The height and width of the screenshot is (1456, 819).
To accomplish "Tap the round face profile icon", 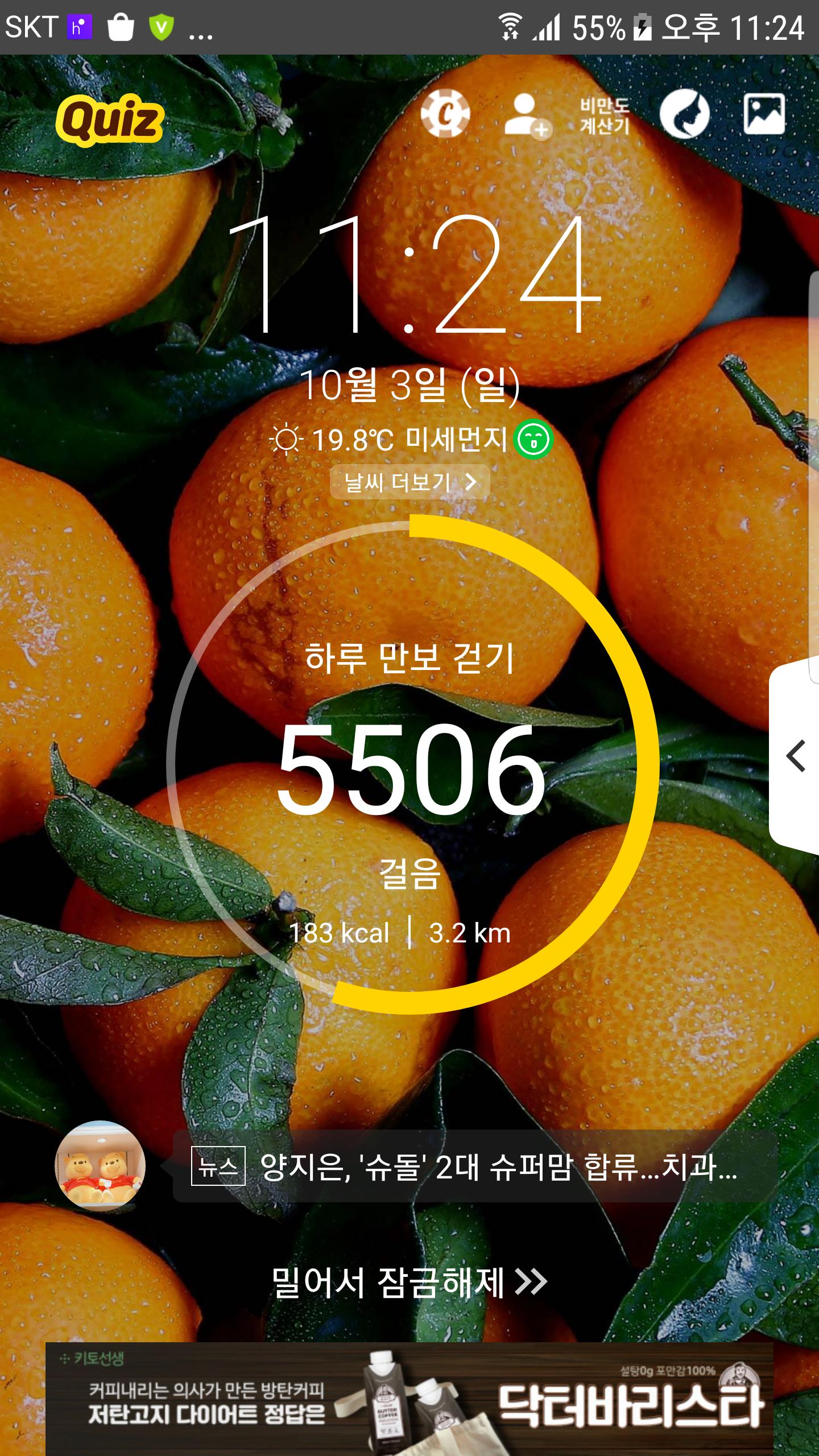I will click(684, 114).
